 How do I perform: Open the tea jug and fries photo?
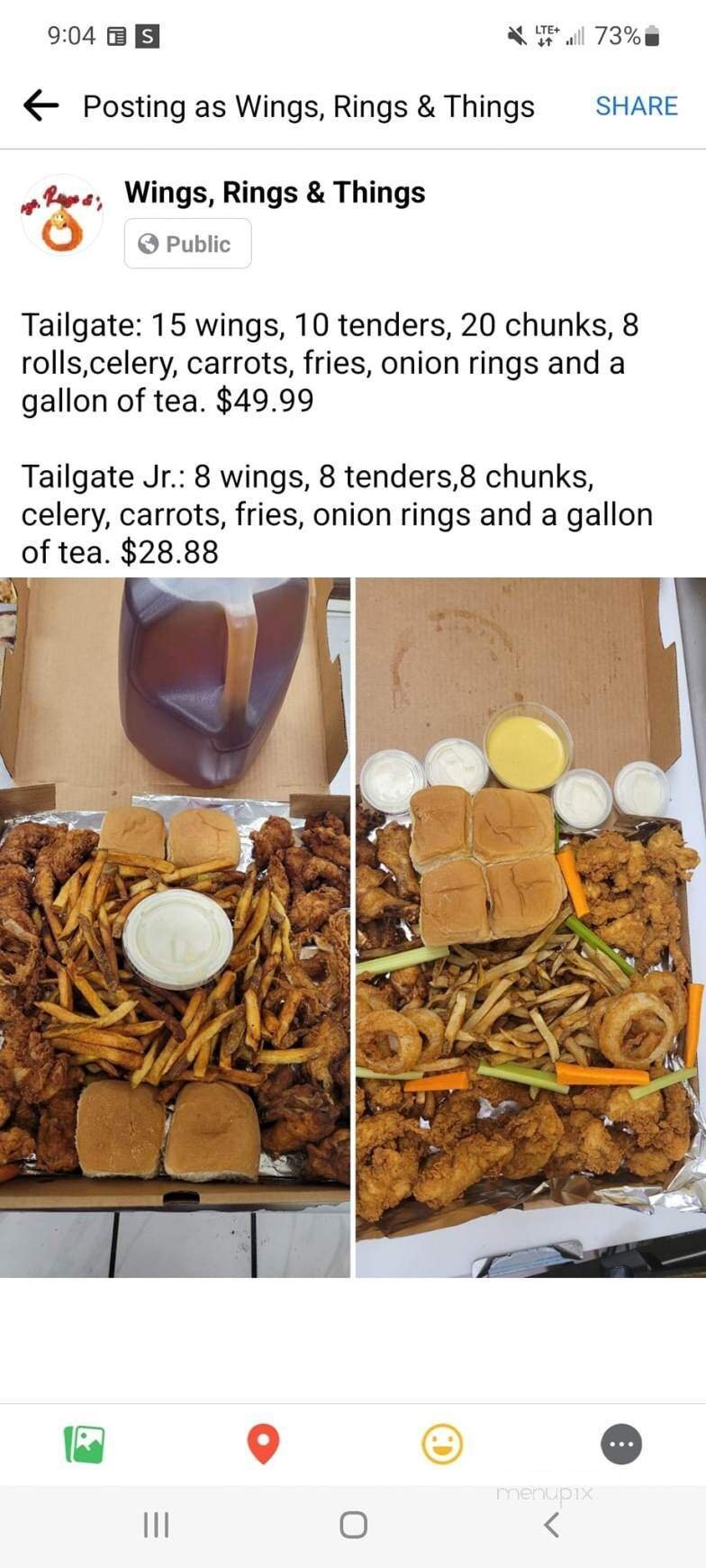(x=175, y=928)
